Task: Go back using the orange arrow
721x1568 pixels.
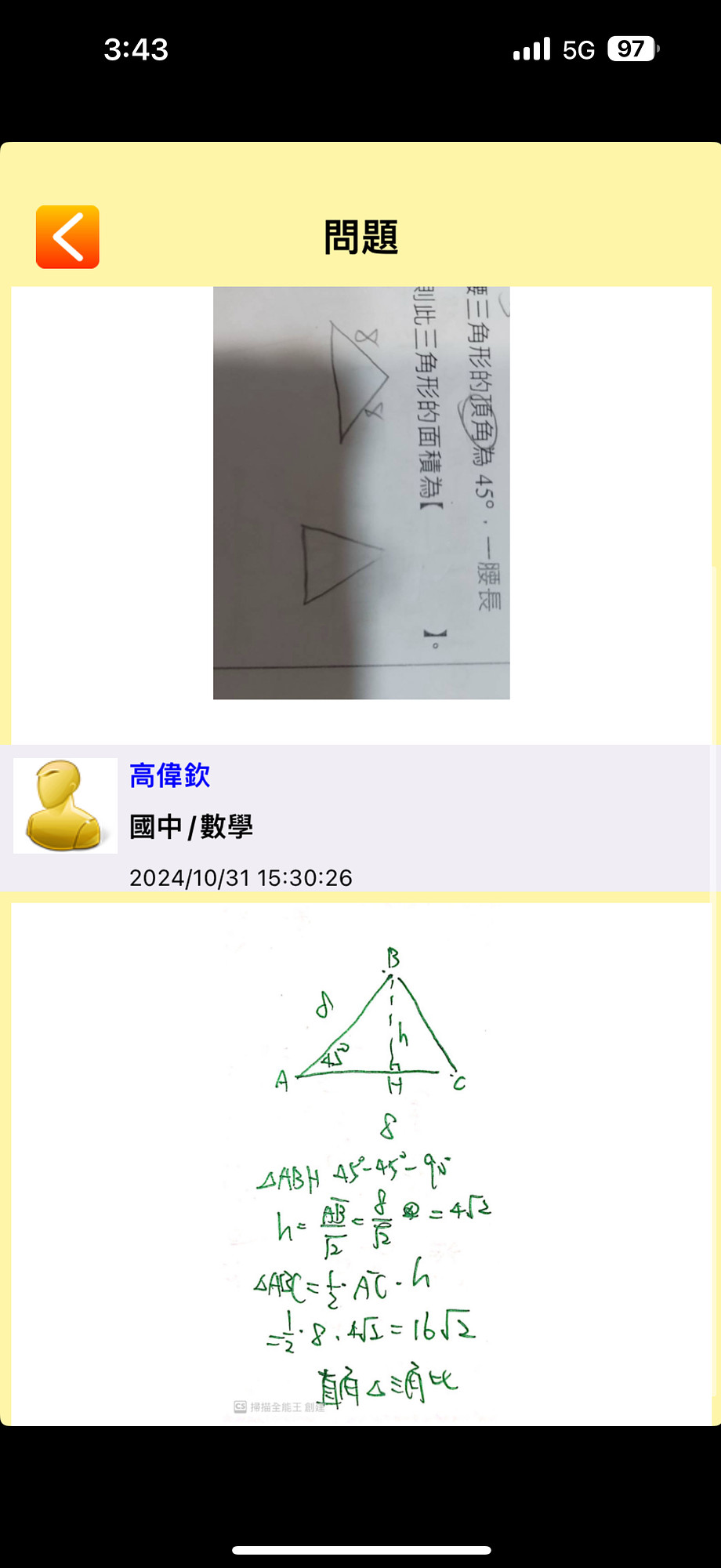Action: [67, 237]
